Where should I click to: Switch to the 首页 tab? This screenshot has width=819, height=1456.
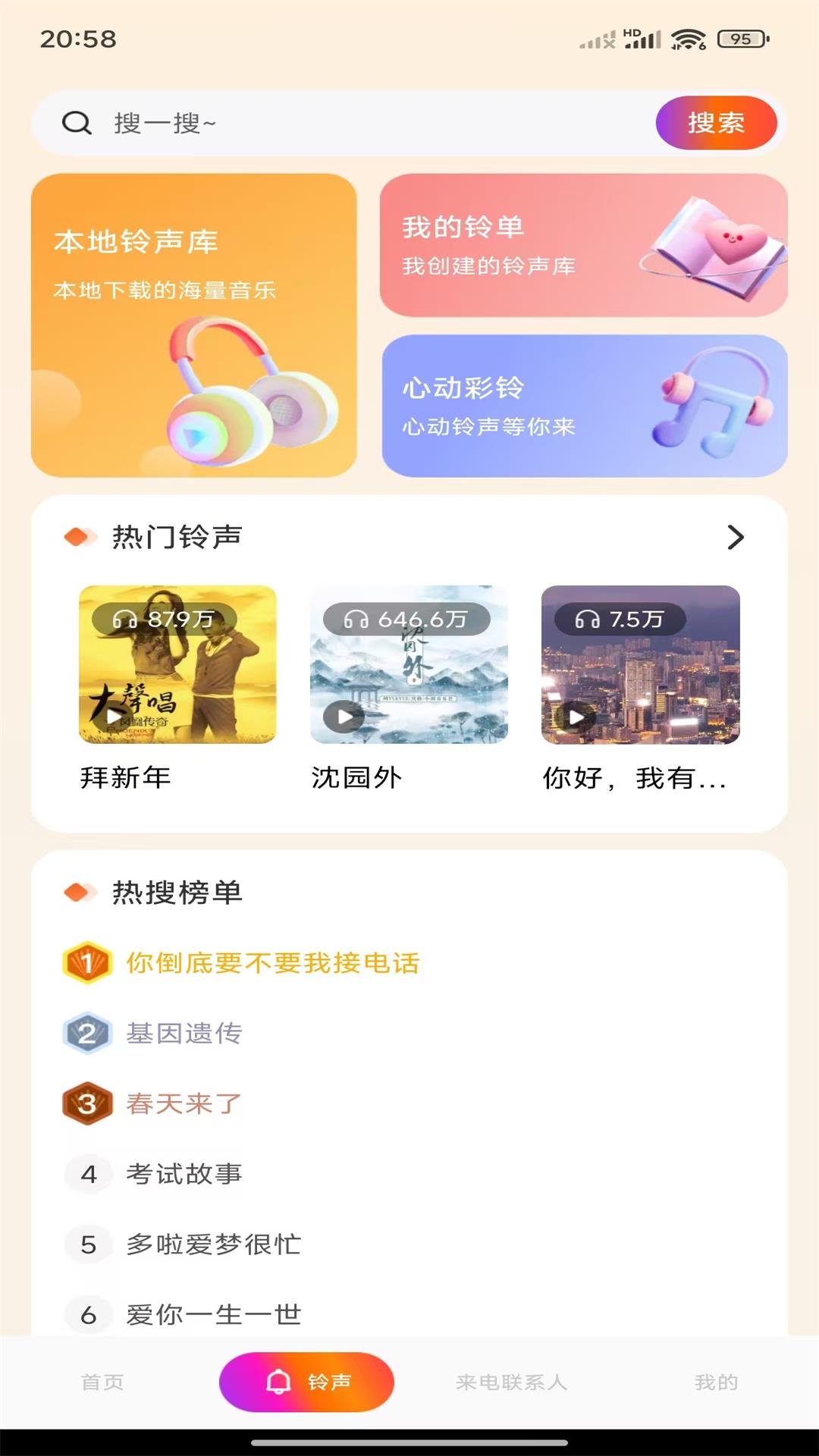tap(102, 1382)
